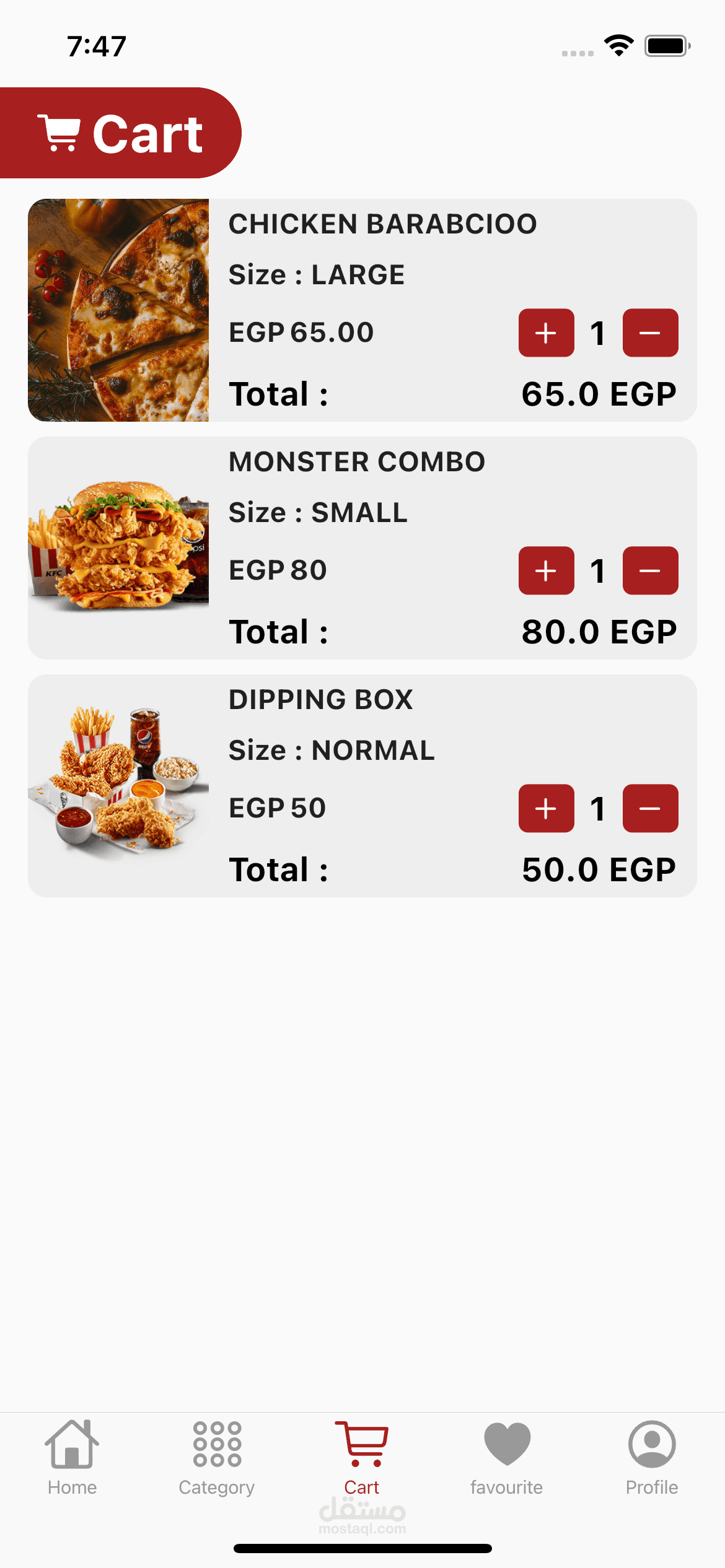The image size is (725, 1568).
Task: Open the Dipping Box item picture
Action: [x=118, y=786]
